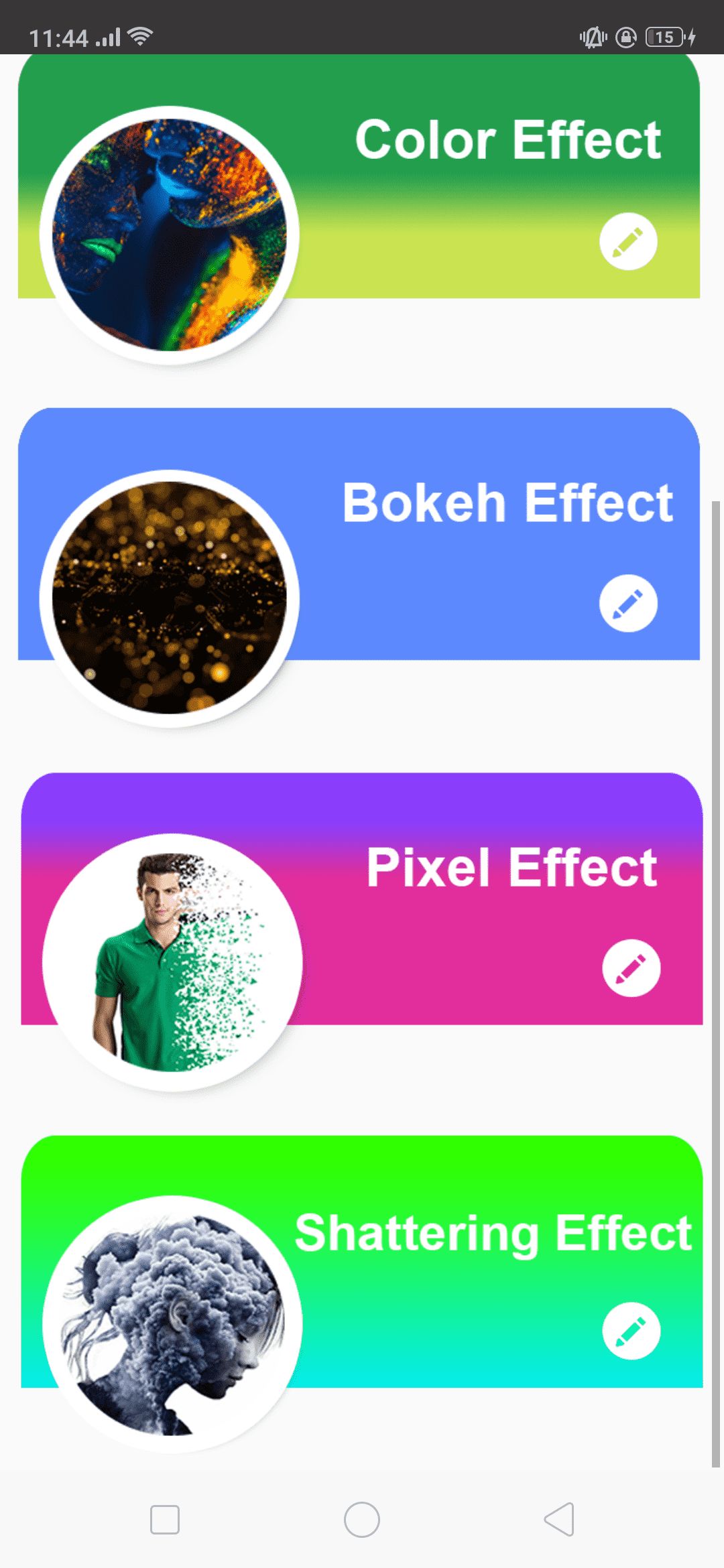Choose the Pixel Effect card

coord(511,867)
